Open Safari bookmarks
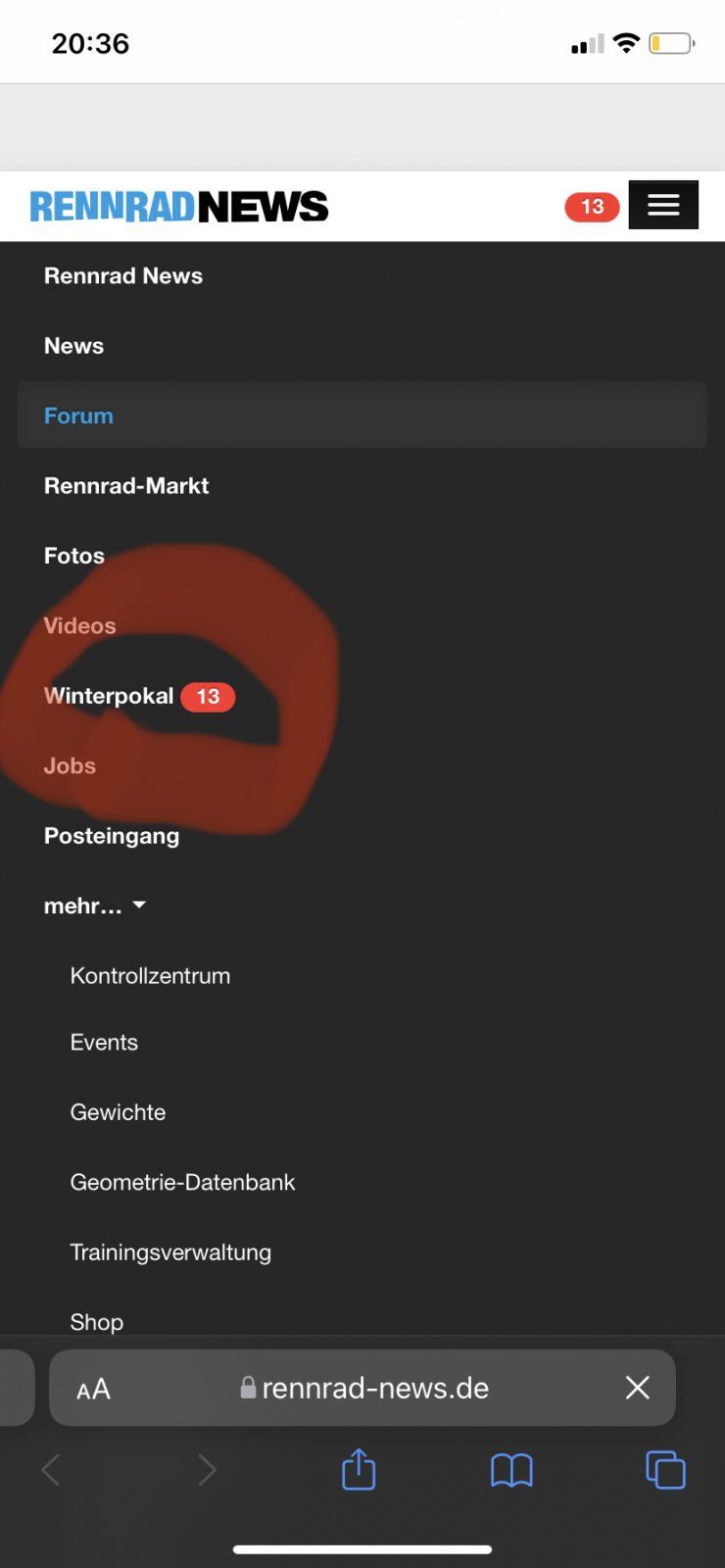The width and height of the screenshot is (725, 1568). 511,1469
